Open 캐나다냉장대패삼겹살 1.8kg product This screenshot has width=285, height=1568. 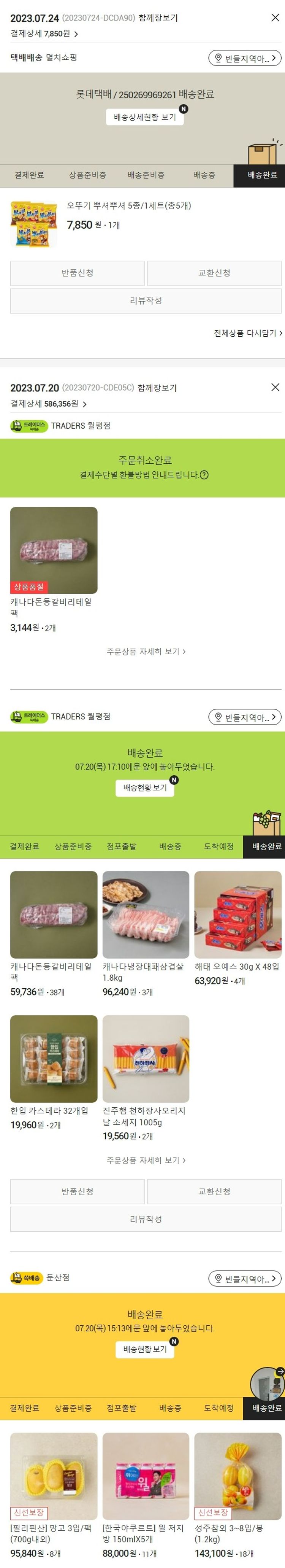[146, 914]
